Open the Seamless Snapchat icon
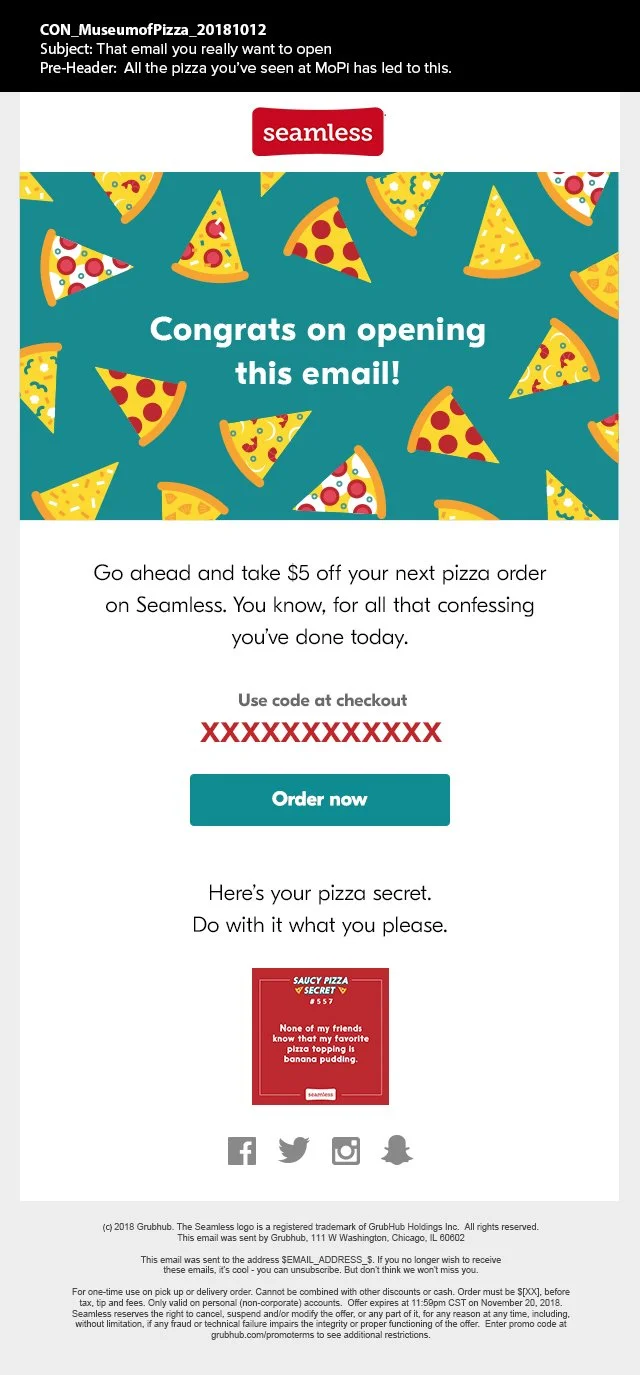640x1375 pixels. pos(397,1151)
